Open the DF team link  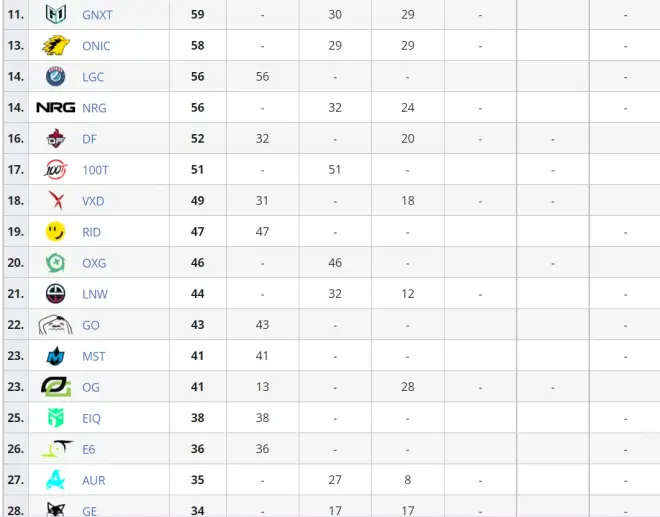pos(89,139)
